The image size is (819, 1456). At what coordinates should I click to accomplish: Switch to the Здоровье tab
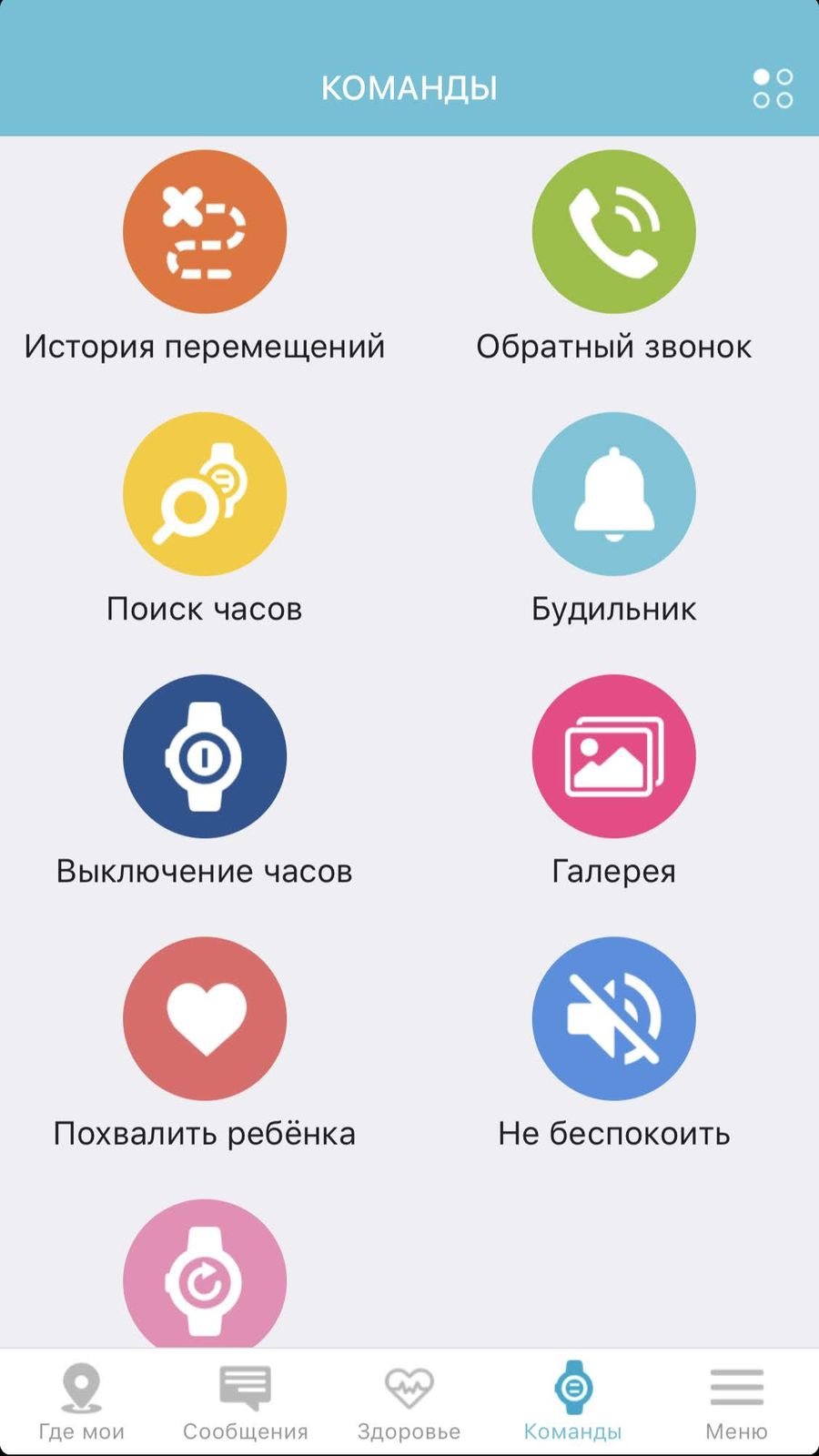409,1402
